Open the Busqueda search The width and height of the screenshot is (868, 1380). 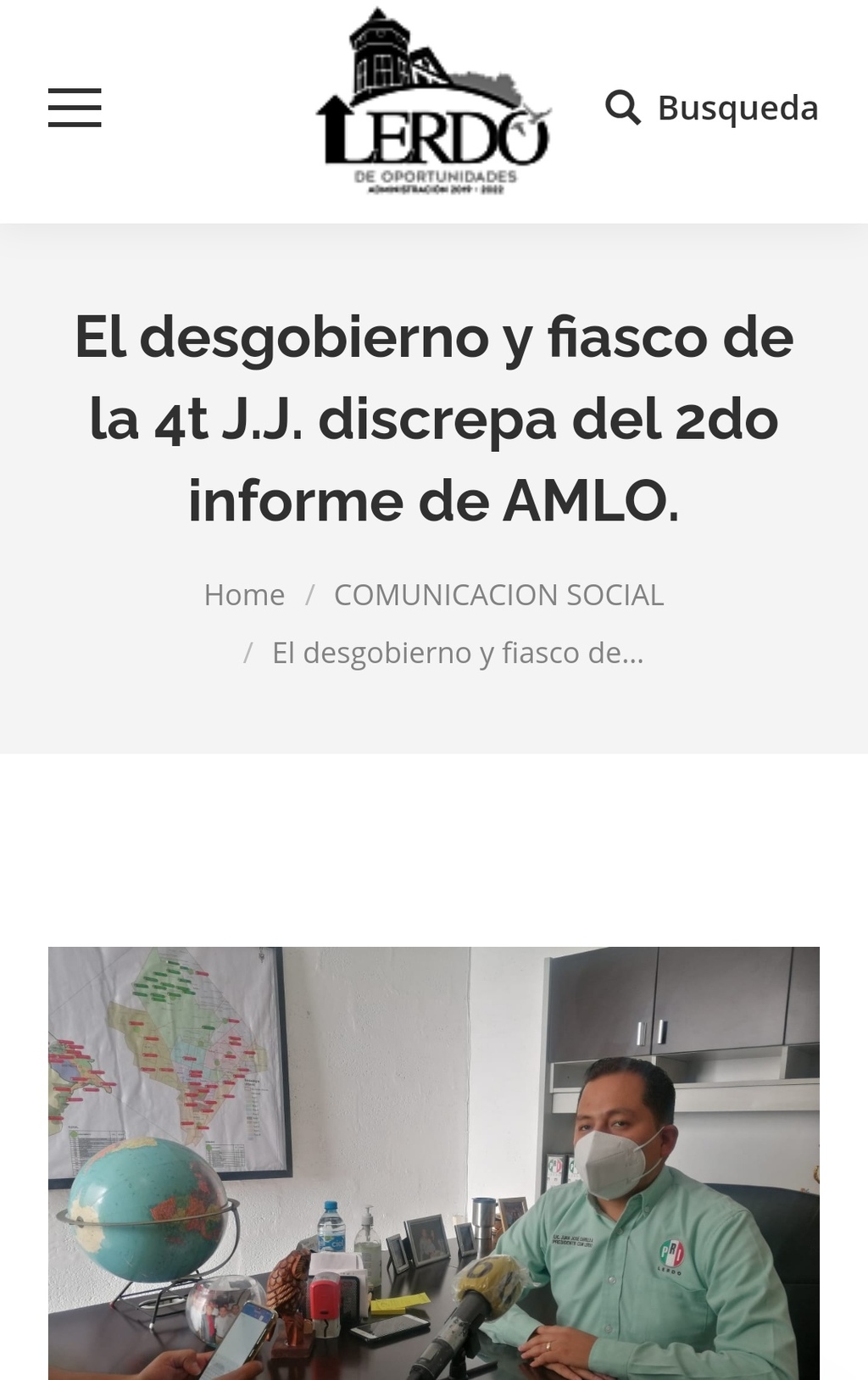click(x=712, y=108)
